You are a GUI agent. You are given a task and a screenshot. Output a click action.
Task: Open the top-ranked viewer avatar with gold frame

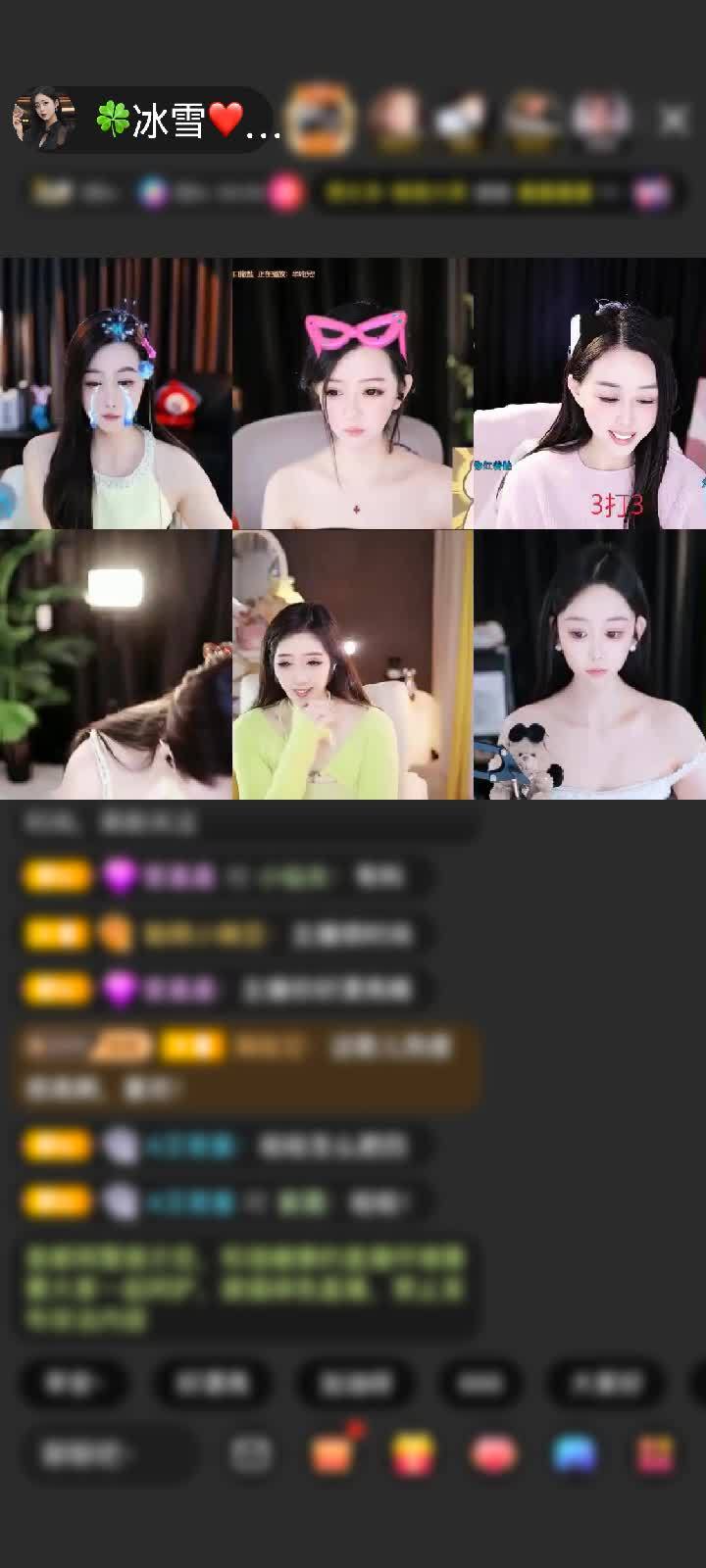pos(320,120)
